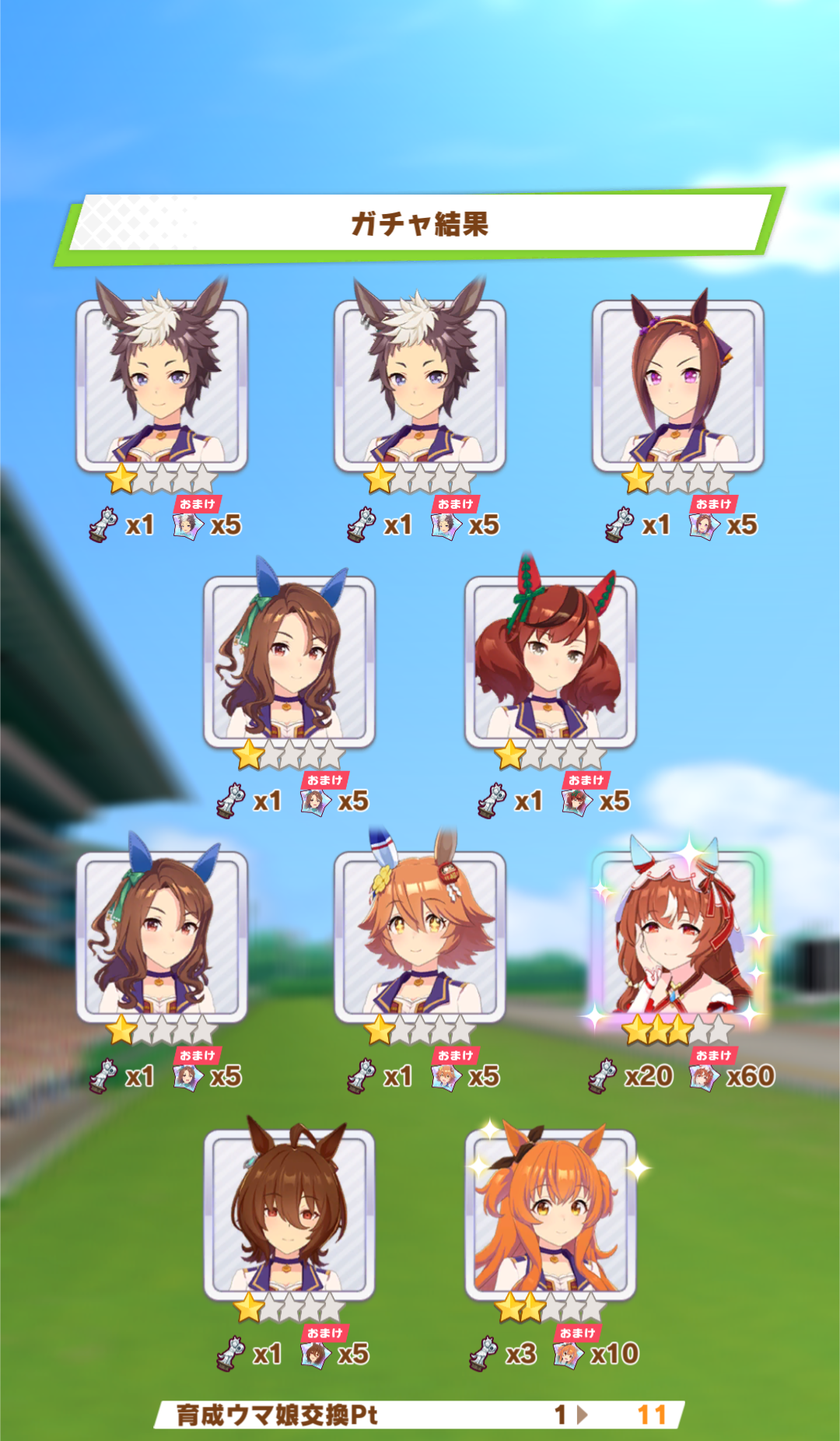Viewport: 840px width, 1441px height.
Task: Select the three-star character card with x60 bonus
Action: click(x=678, y=935)
